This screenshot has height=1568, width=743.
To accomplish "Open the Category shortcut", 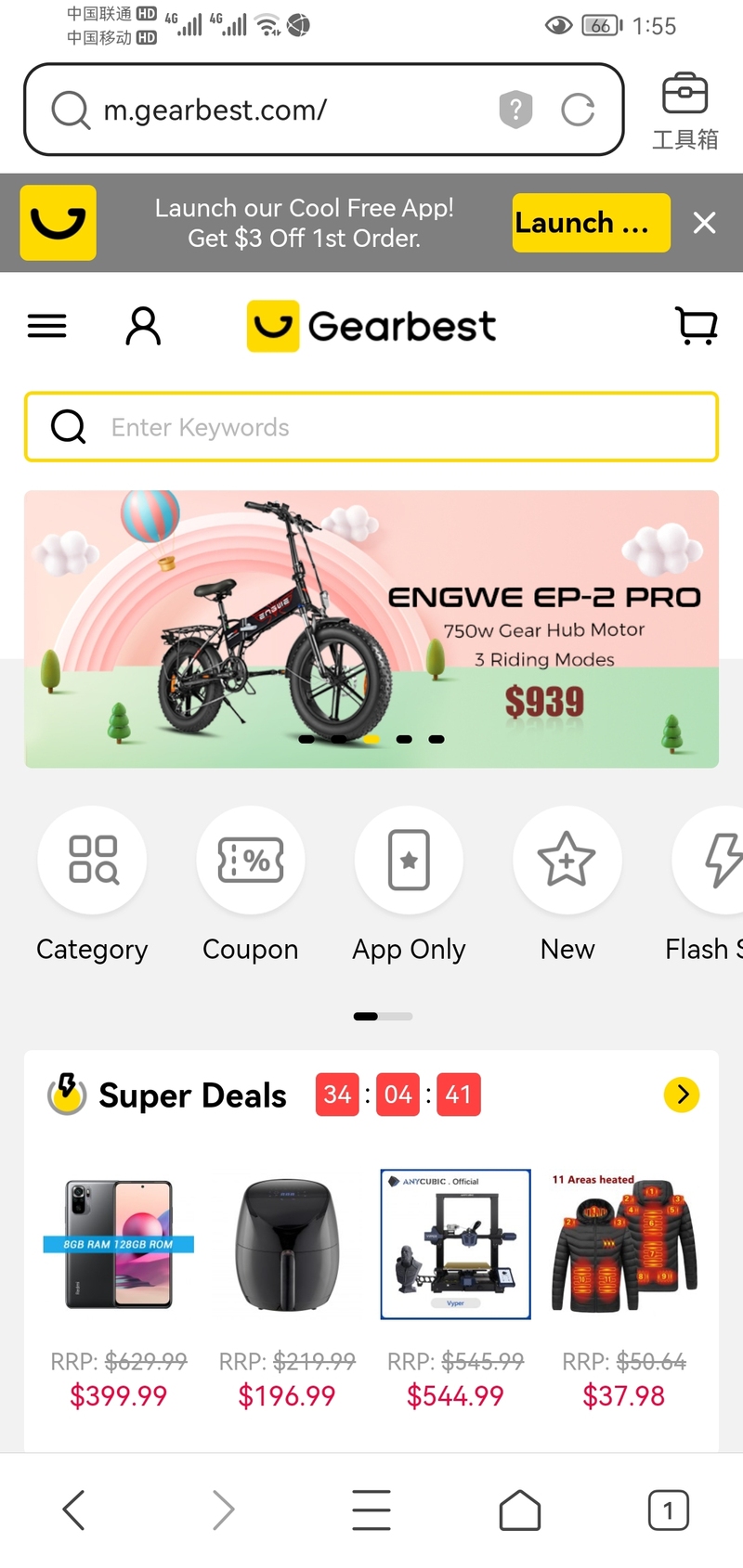I will click(92, 861).
